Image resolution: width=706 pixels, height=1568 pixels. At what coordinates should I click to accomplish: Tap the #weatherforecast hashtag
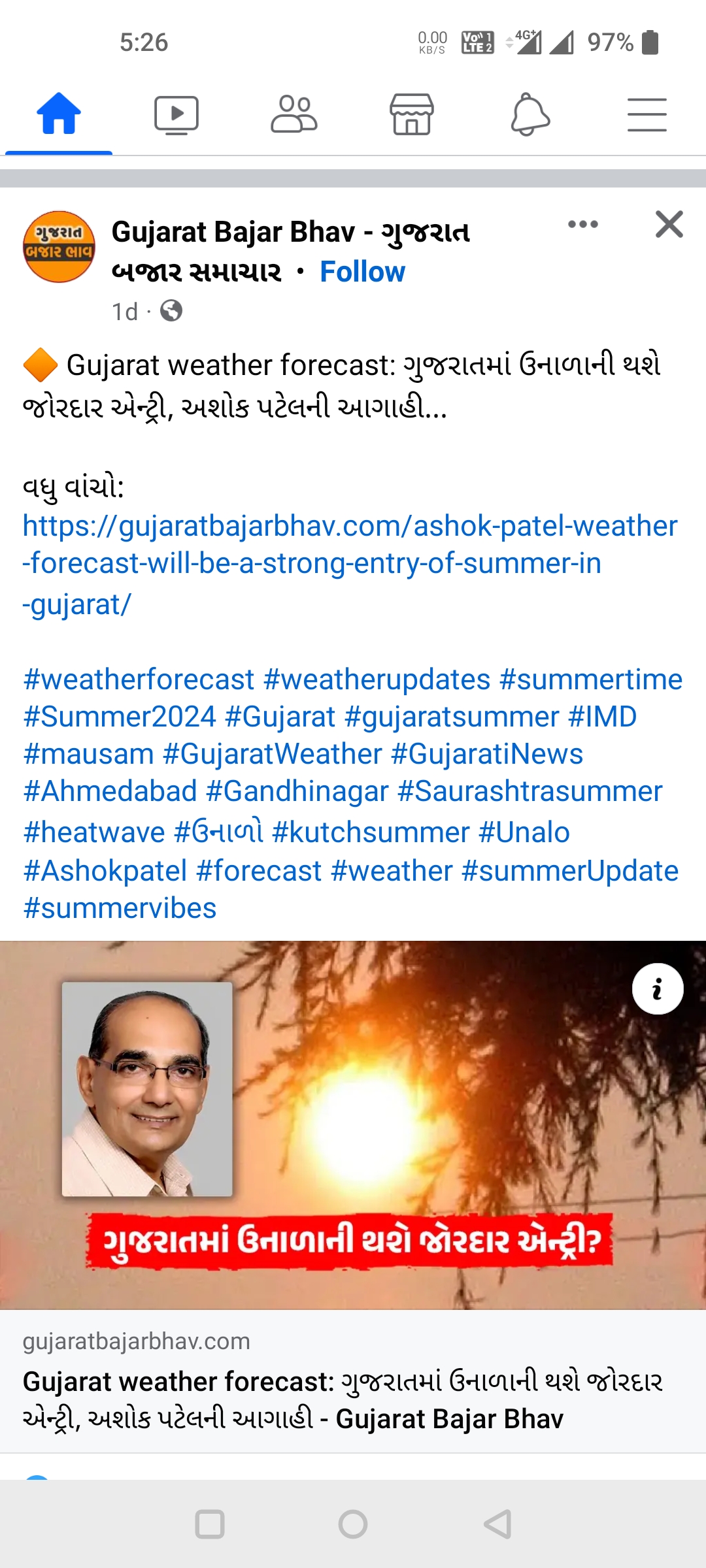139,679
